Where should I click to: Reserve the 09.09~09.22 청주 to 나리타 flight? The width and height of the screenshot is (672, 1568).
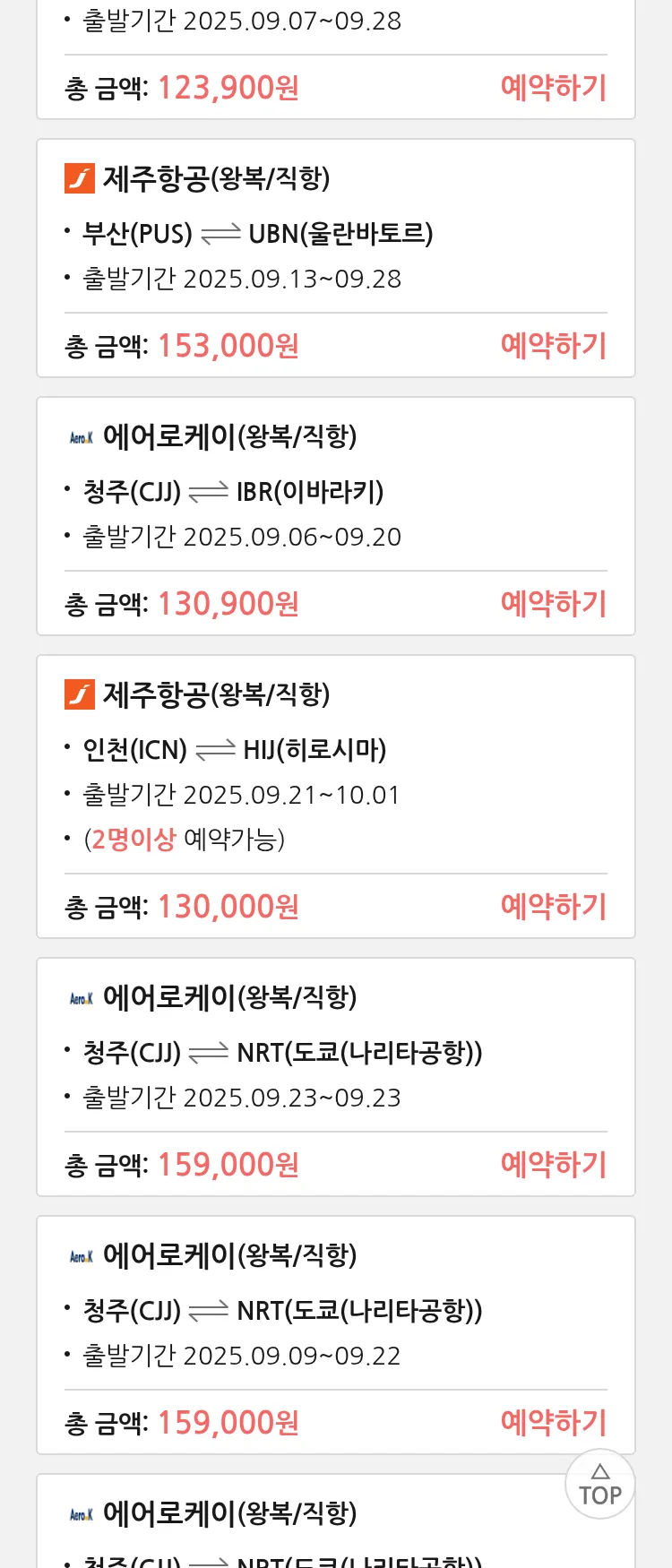coord(553,1423)
